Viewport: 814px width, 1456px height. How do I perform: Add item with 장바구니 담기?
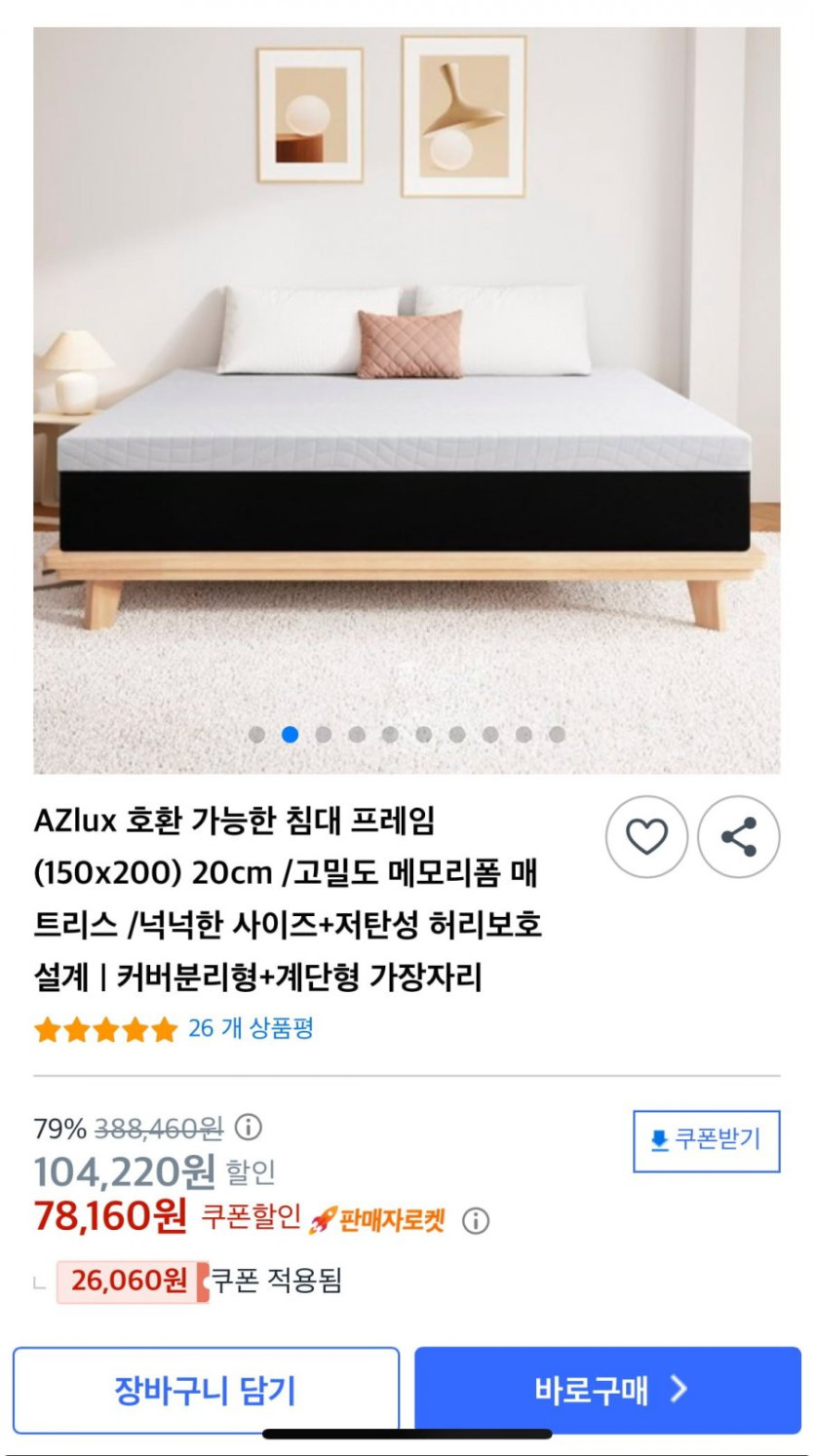point(206,1391)
